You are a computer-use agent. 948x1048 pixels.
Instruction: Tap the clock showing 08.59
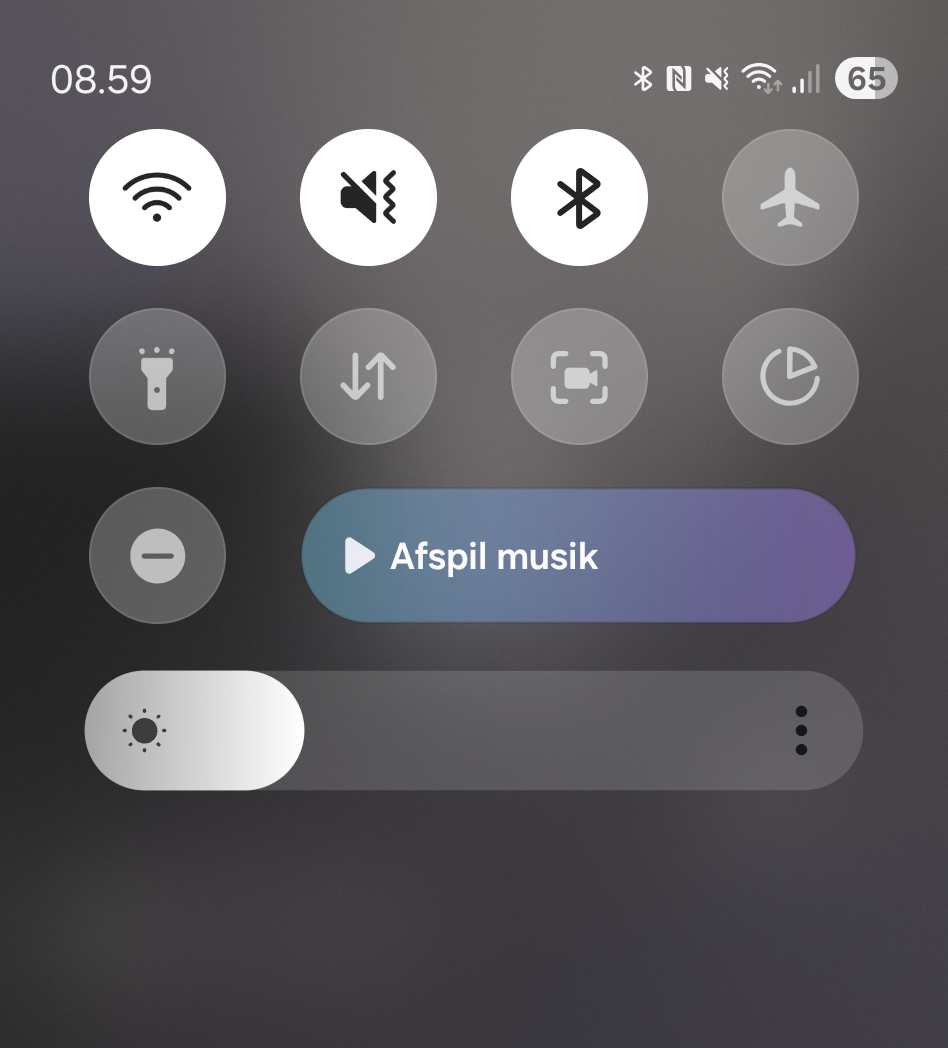tap(100, 78)
